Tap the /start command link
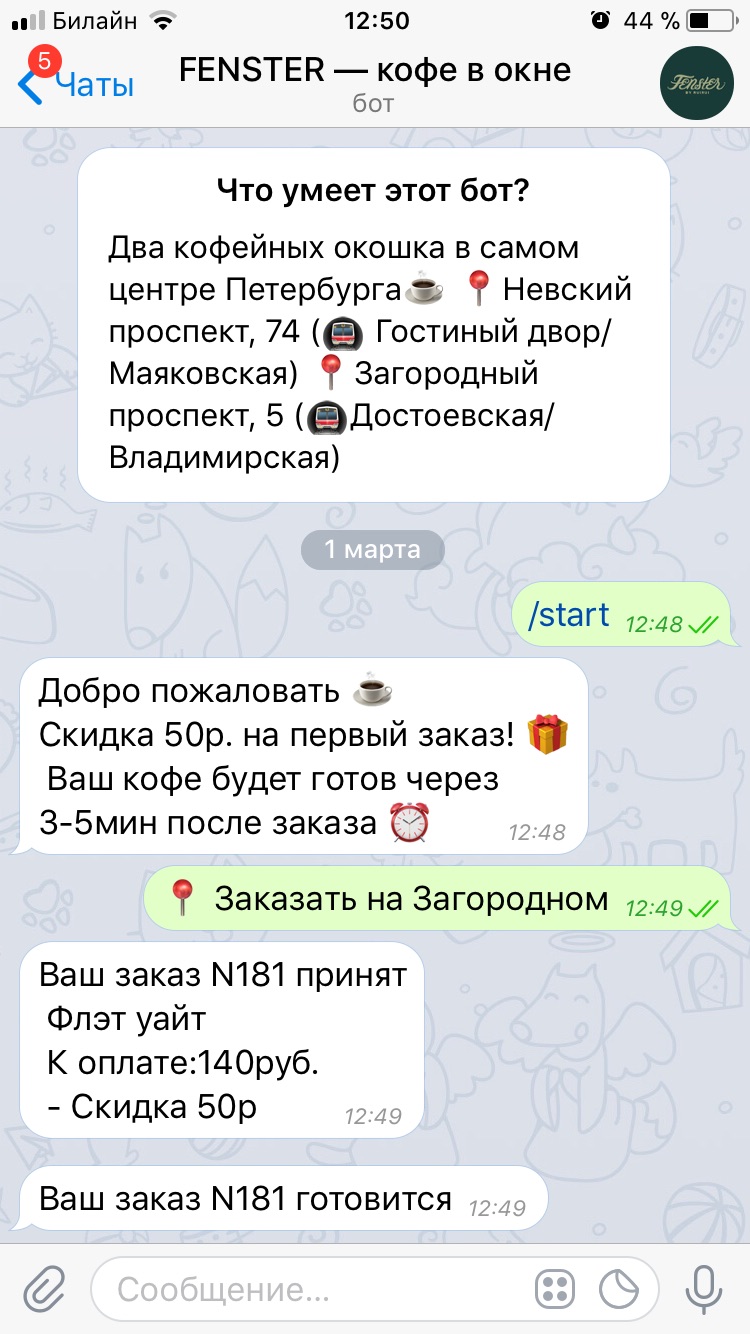The image size is (750, 1334). (x=568, y=614)
